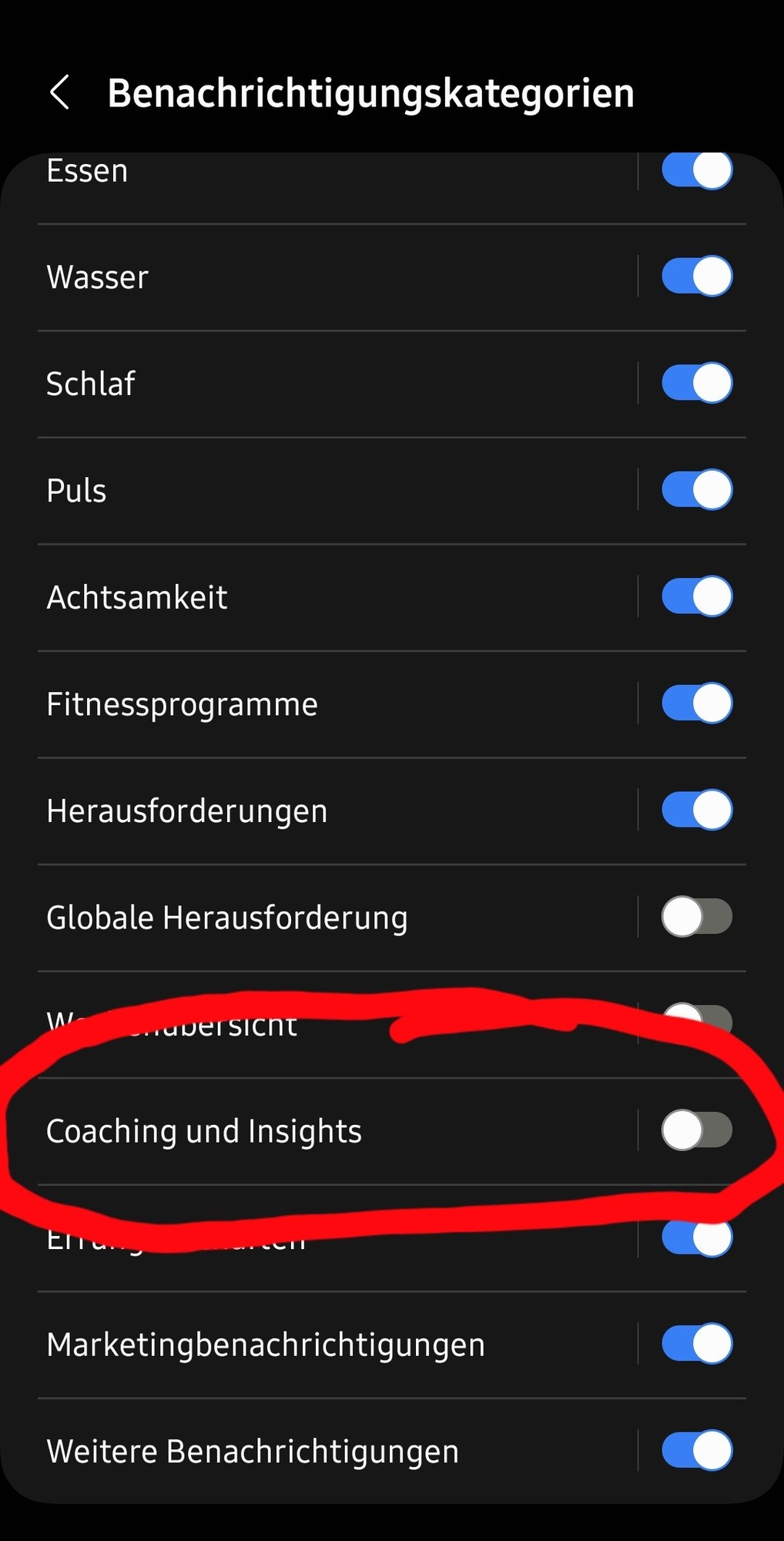
Task: Switch off Puls notifications
Action: (696, 490)
